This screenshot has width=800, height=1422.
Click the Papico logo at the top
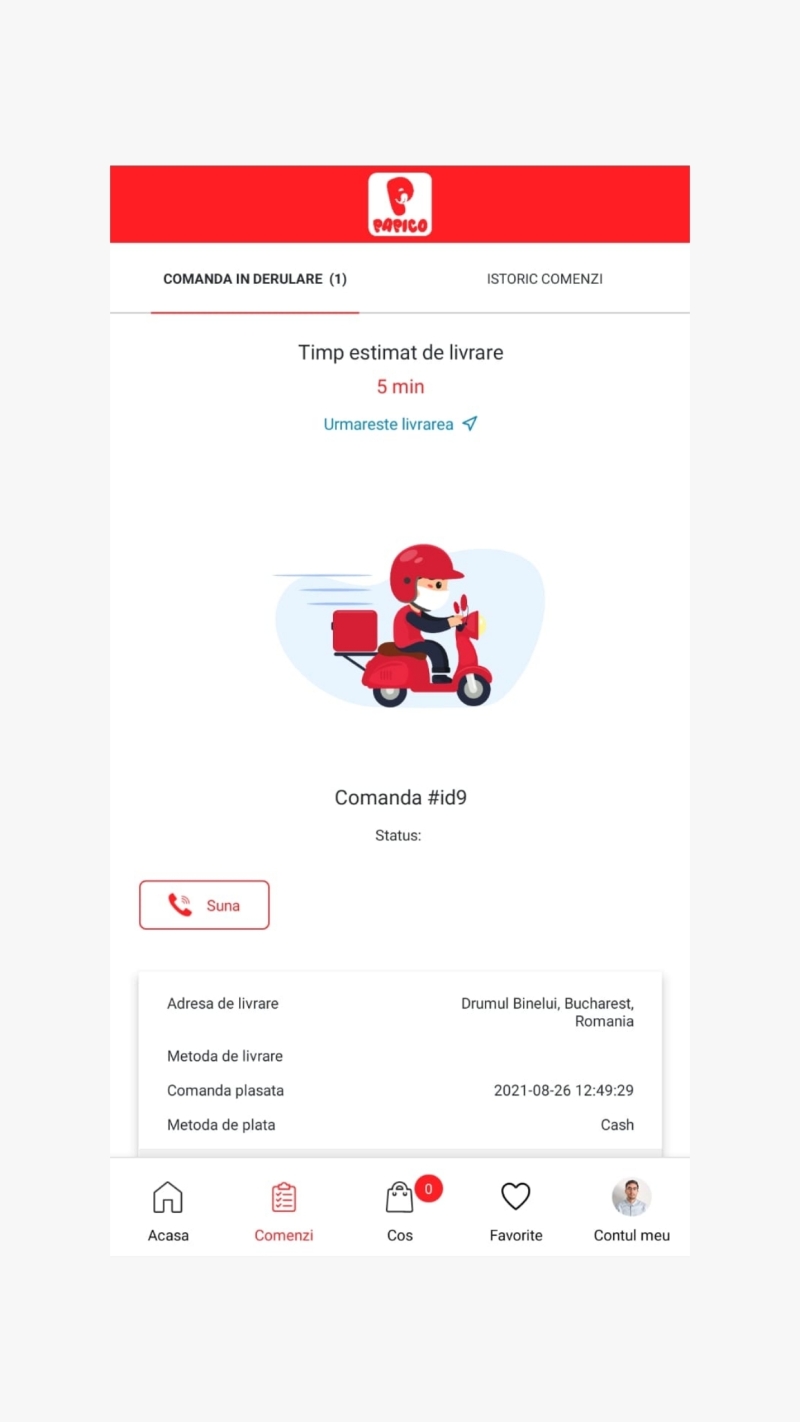pos(400,203)
